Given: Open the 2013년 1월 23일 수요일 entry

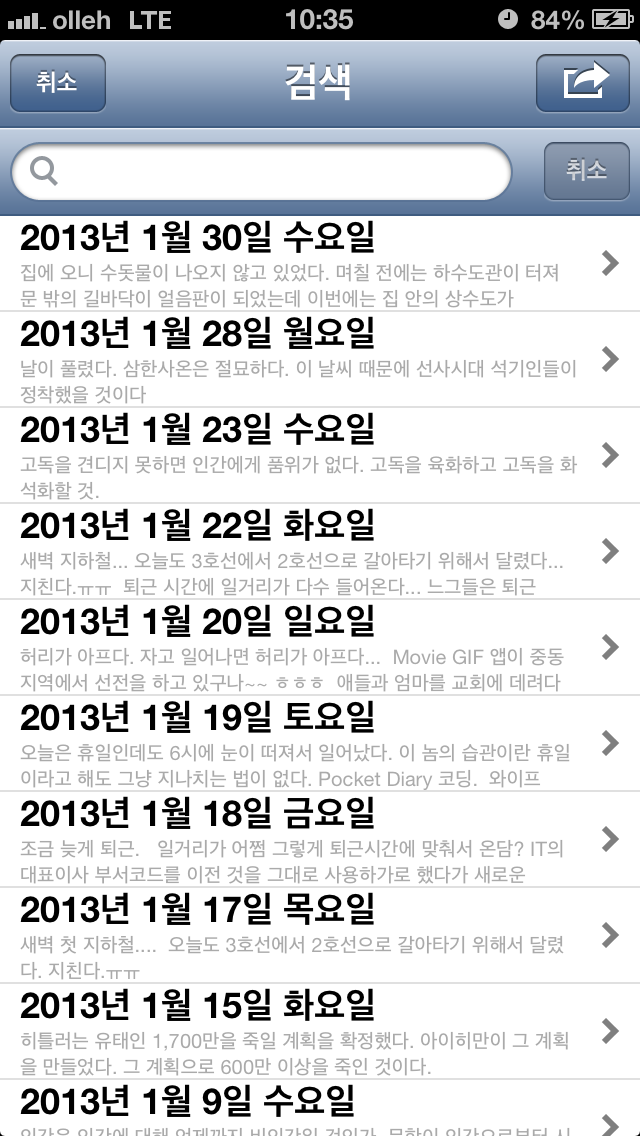Looking at the screenshot, I should [320, 456].
